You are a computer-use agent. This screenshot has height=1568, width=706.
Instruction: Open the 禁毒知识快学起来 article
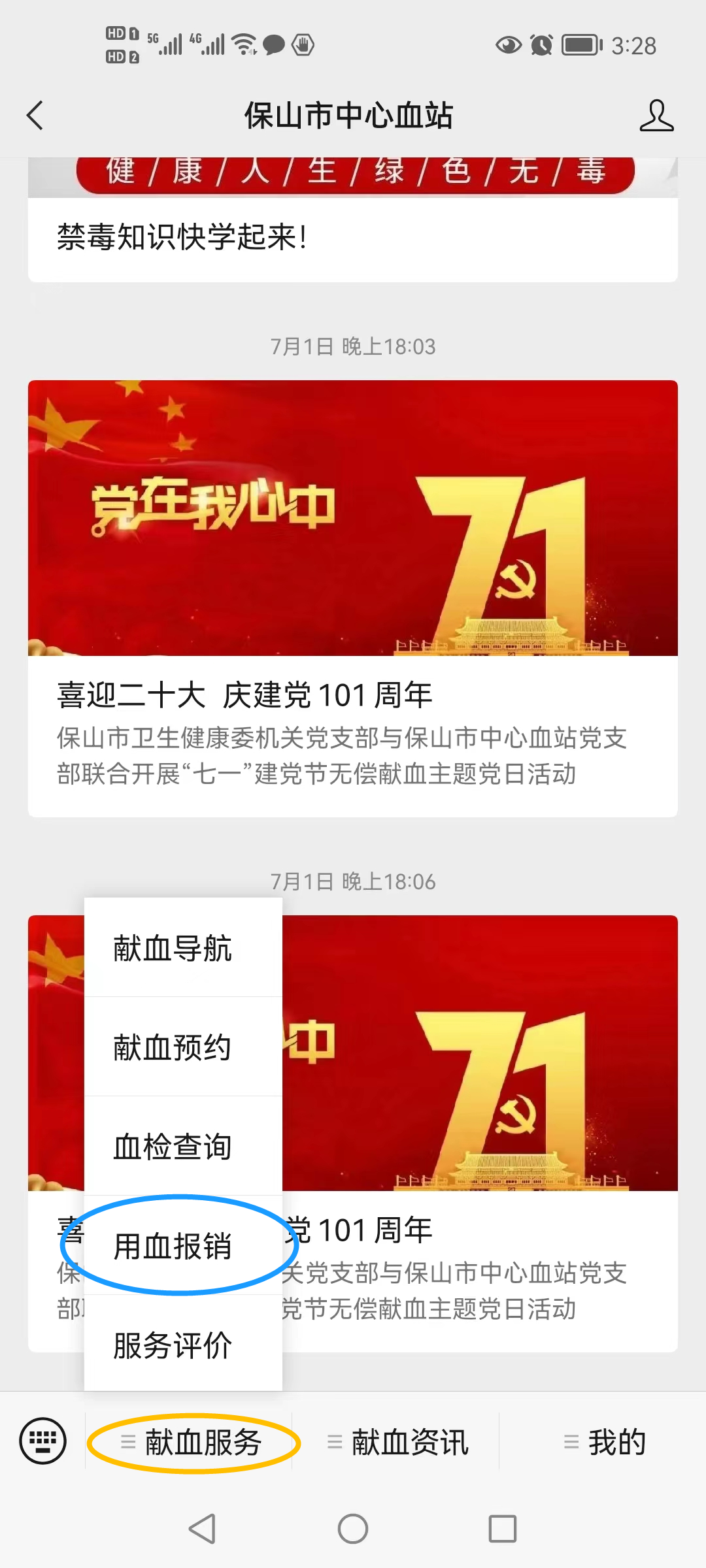(x=183, y=237)
